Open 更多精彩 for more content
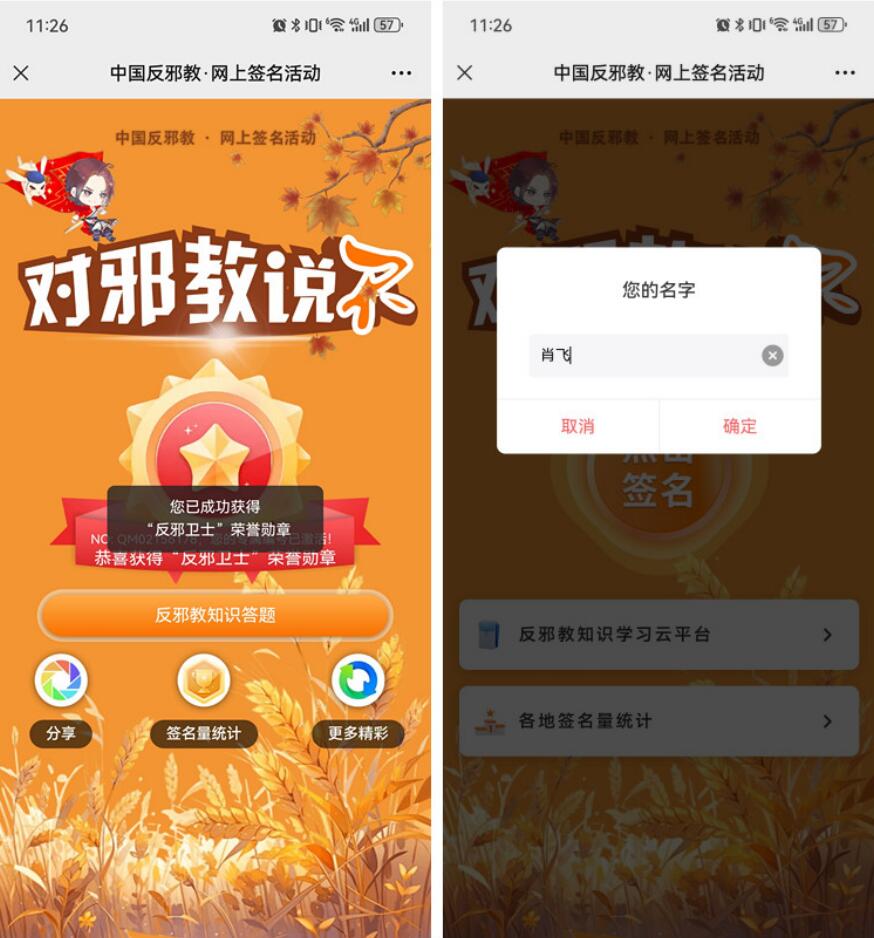The height and width of the screenshot is (938, 874). [x=358, y=682]
